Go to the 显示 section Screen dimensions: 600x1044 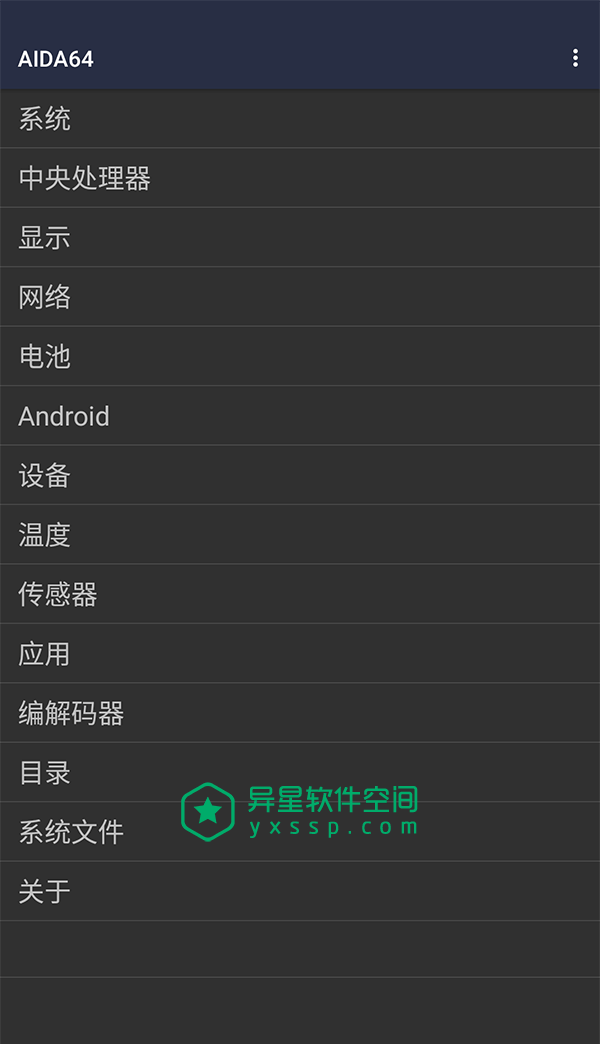point(45,238)
